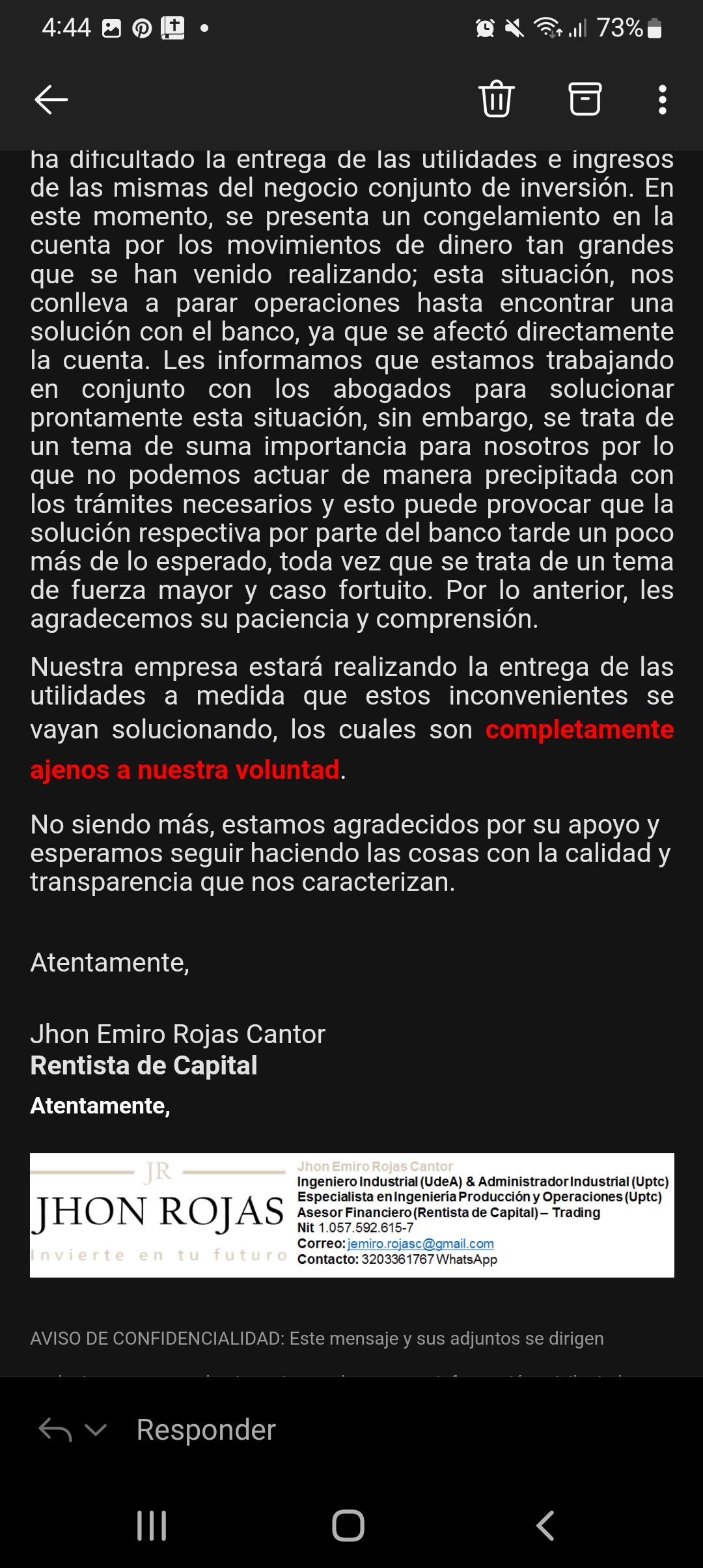Image resolution: width=703 pixels, height=1568 pixels.
Task: Delete this email with the trash icon
Action: 497,99
